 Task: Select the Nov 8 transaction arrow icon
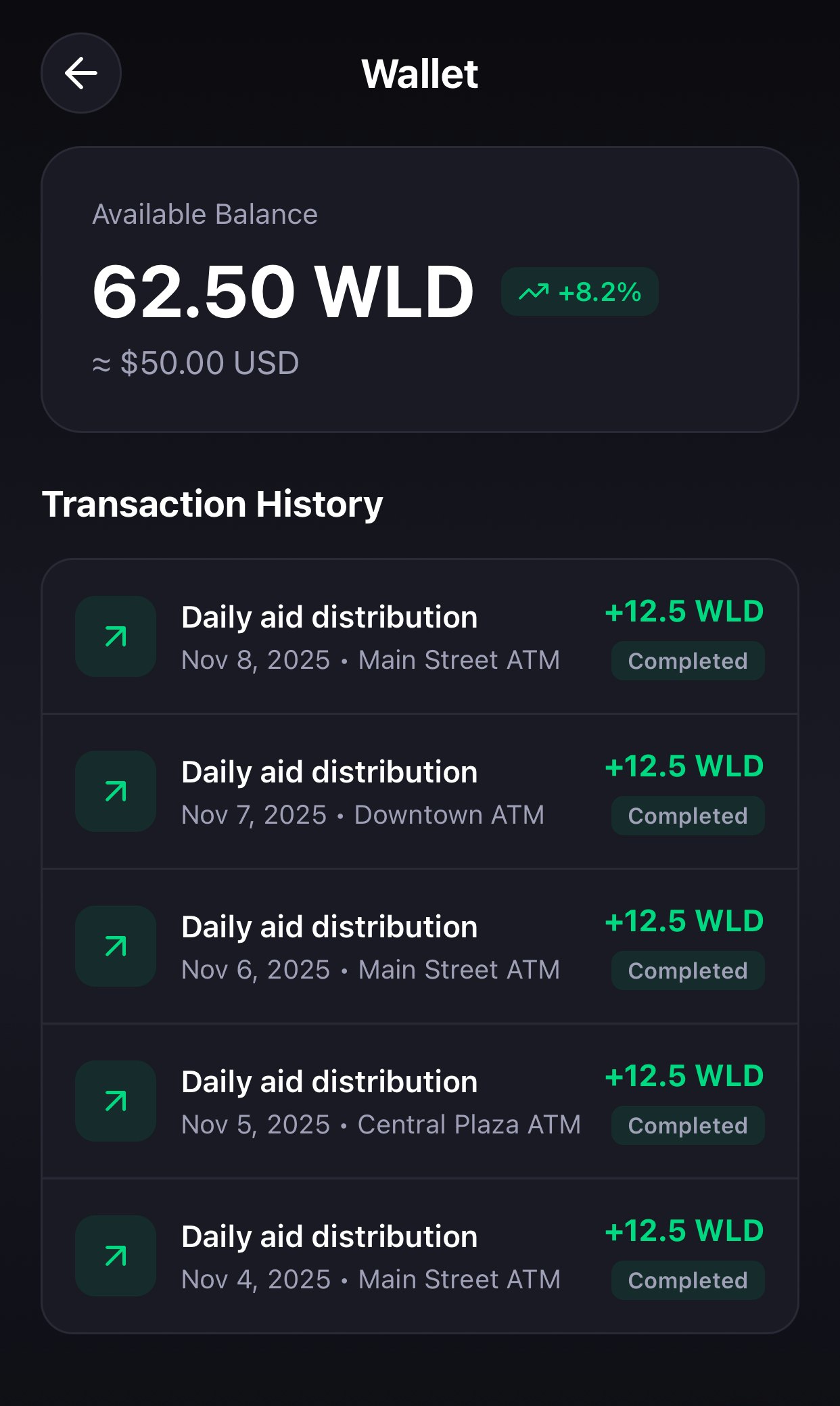coord(114,636)
